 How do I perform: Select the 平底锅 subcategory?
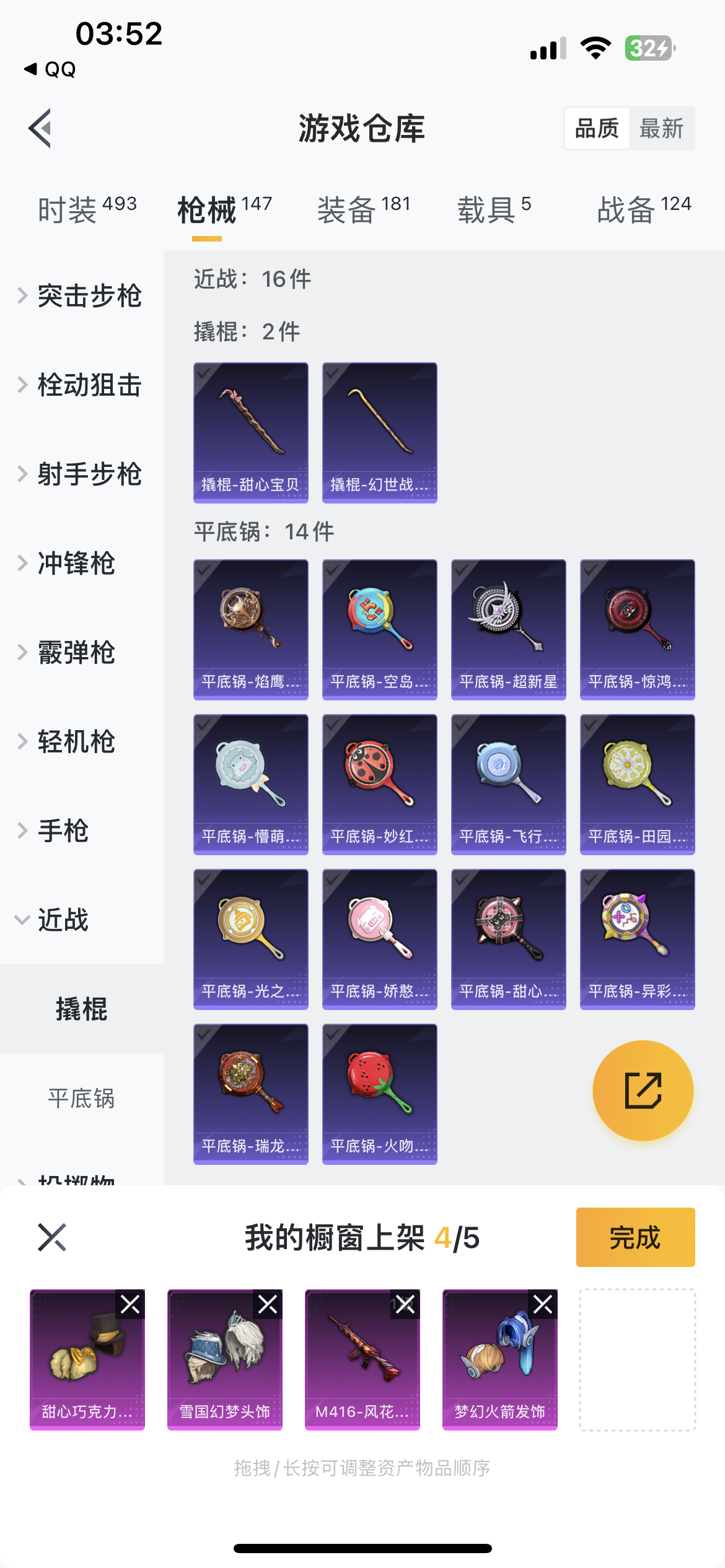point(81,1099)
